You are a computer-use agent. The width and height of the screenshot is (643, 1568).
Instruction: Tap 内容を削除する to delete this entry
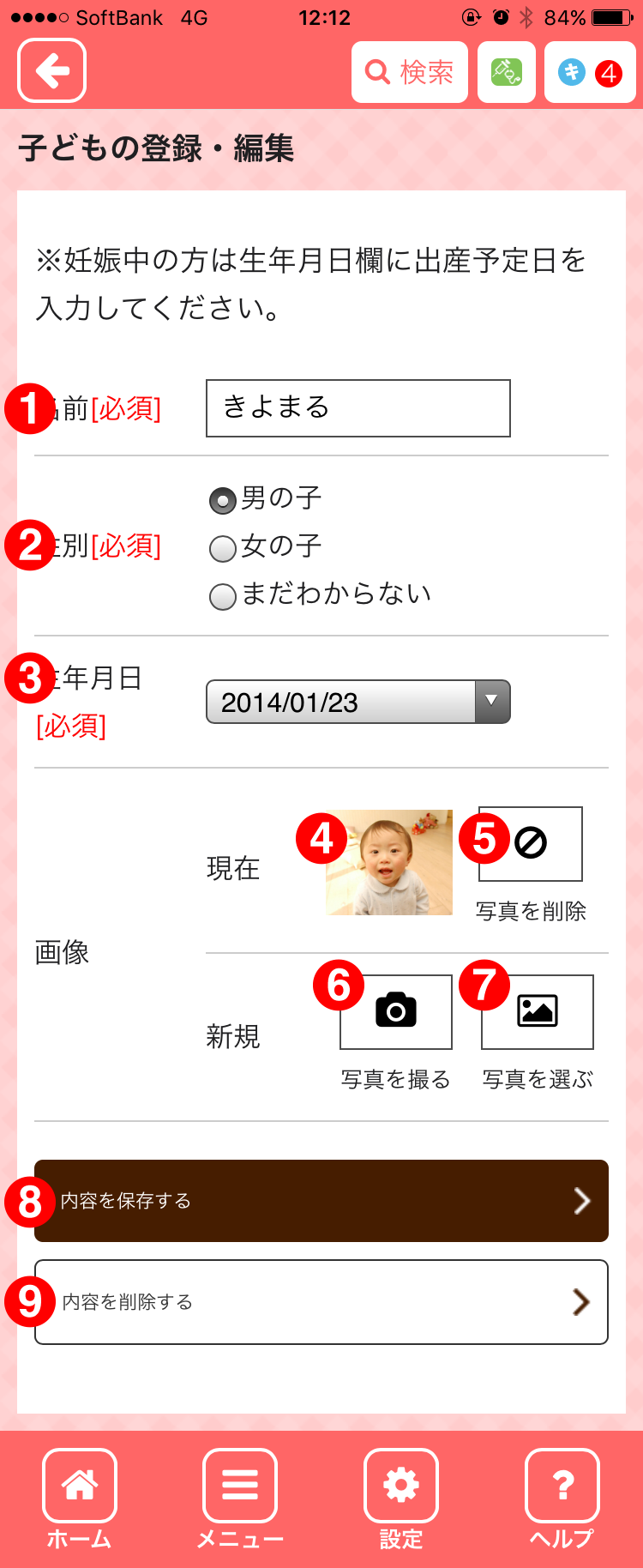[321, 1302]
